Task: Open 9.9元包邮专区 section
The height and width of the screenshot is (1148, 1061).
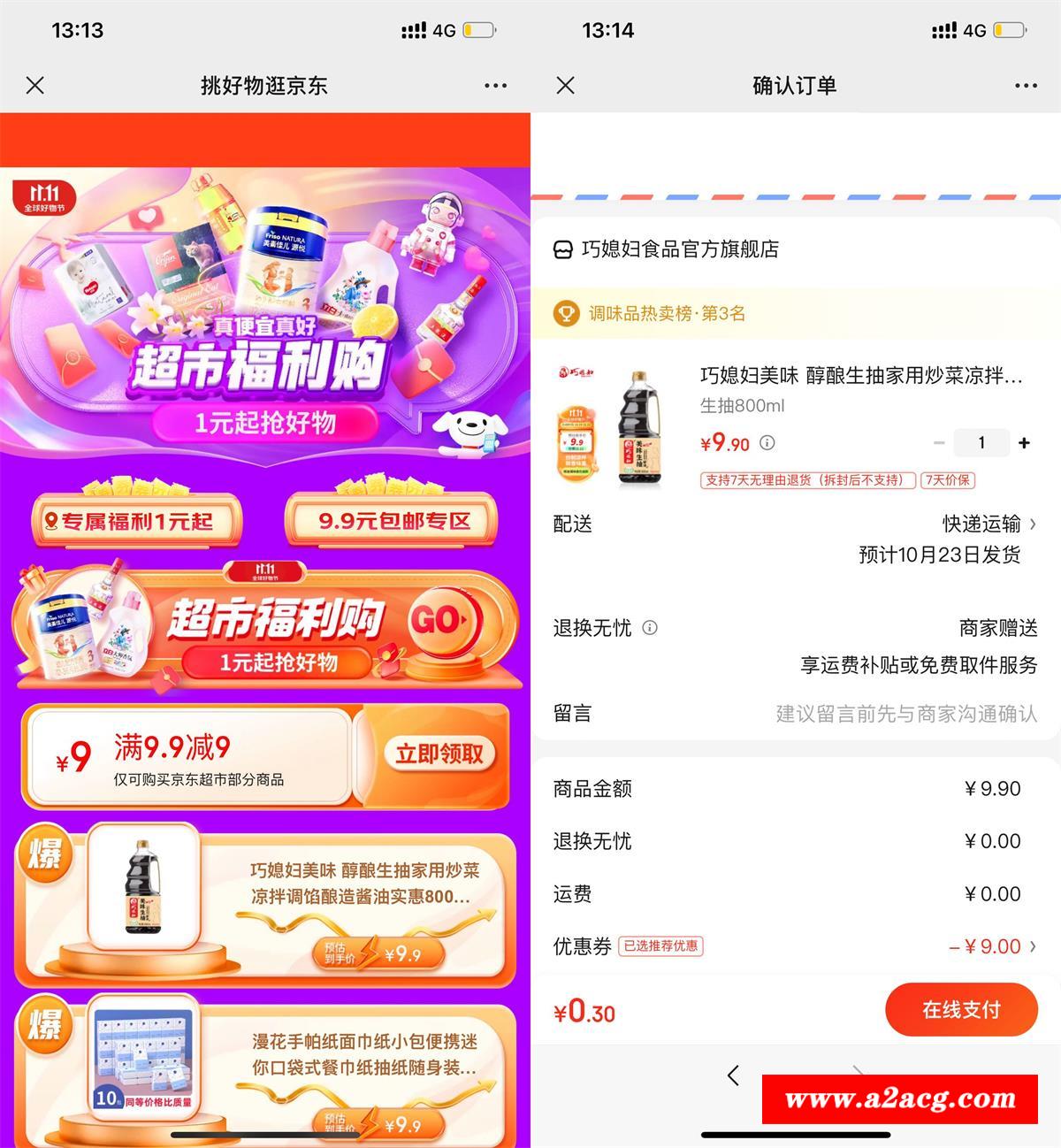Action: point(393,522)
